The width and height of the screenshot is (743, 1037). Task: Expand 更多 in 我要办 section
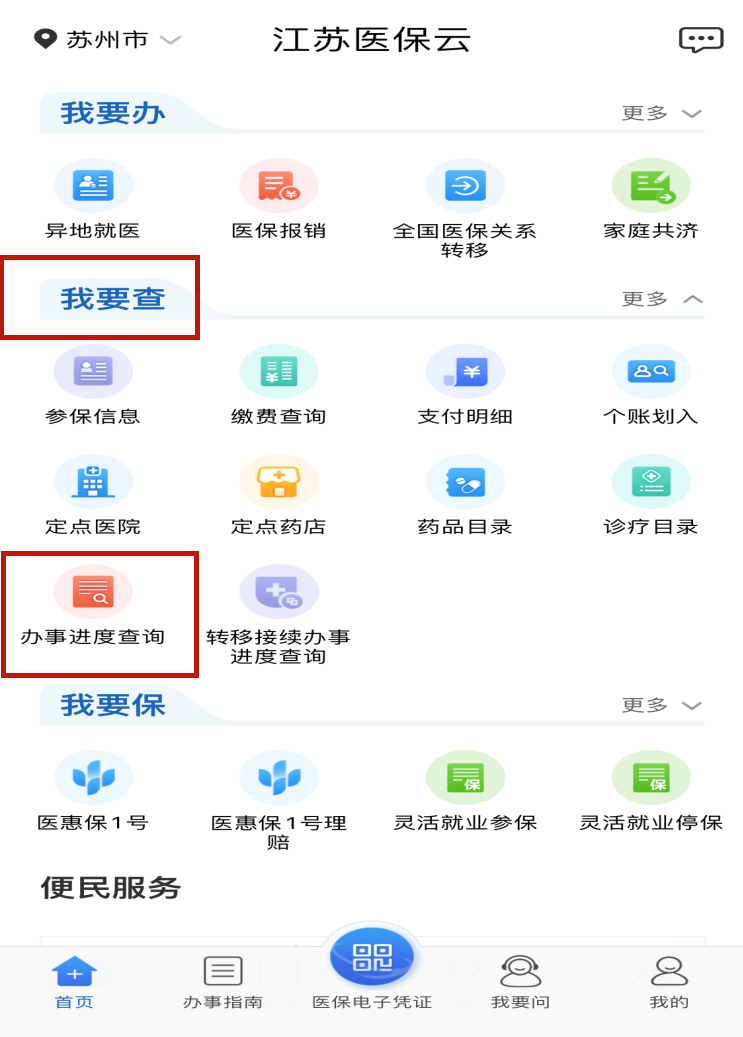(x=662, y=113)
